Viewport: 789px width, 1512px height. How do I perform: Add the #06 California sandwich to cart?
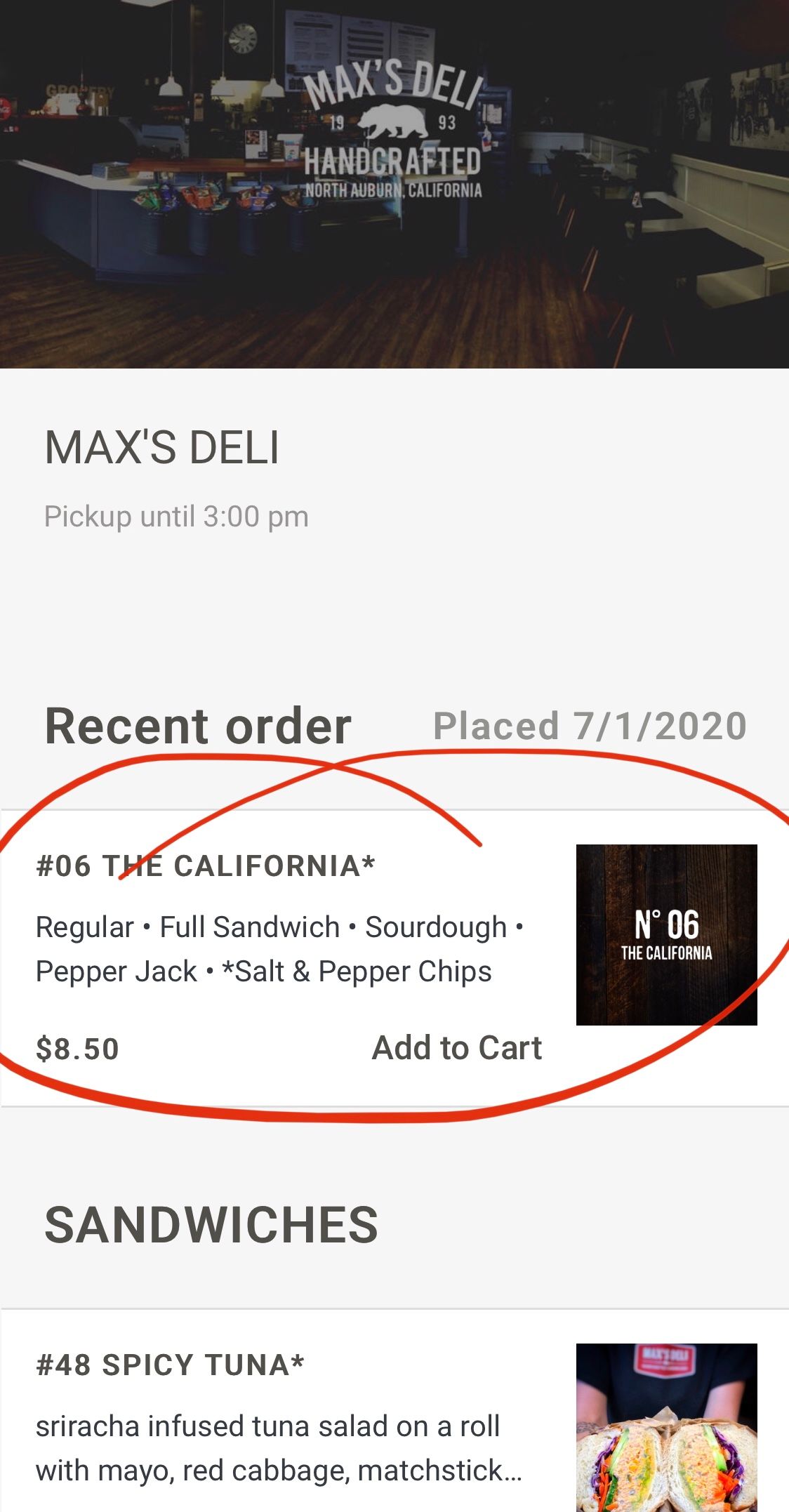pos(456,1048)
